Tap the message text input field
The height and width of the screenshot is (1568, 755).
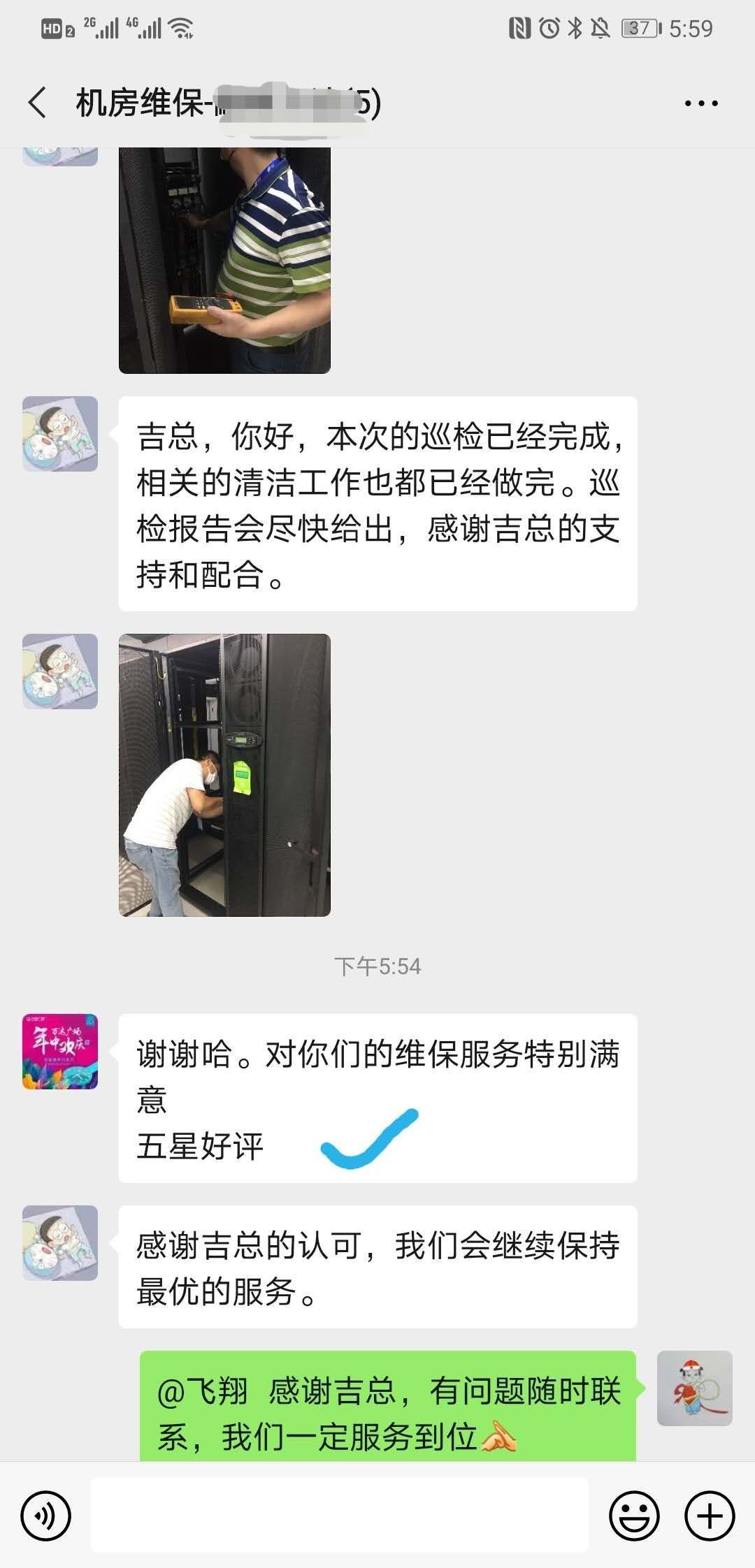pyautogui.click(x=339, y=1516)
